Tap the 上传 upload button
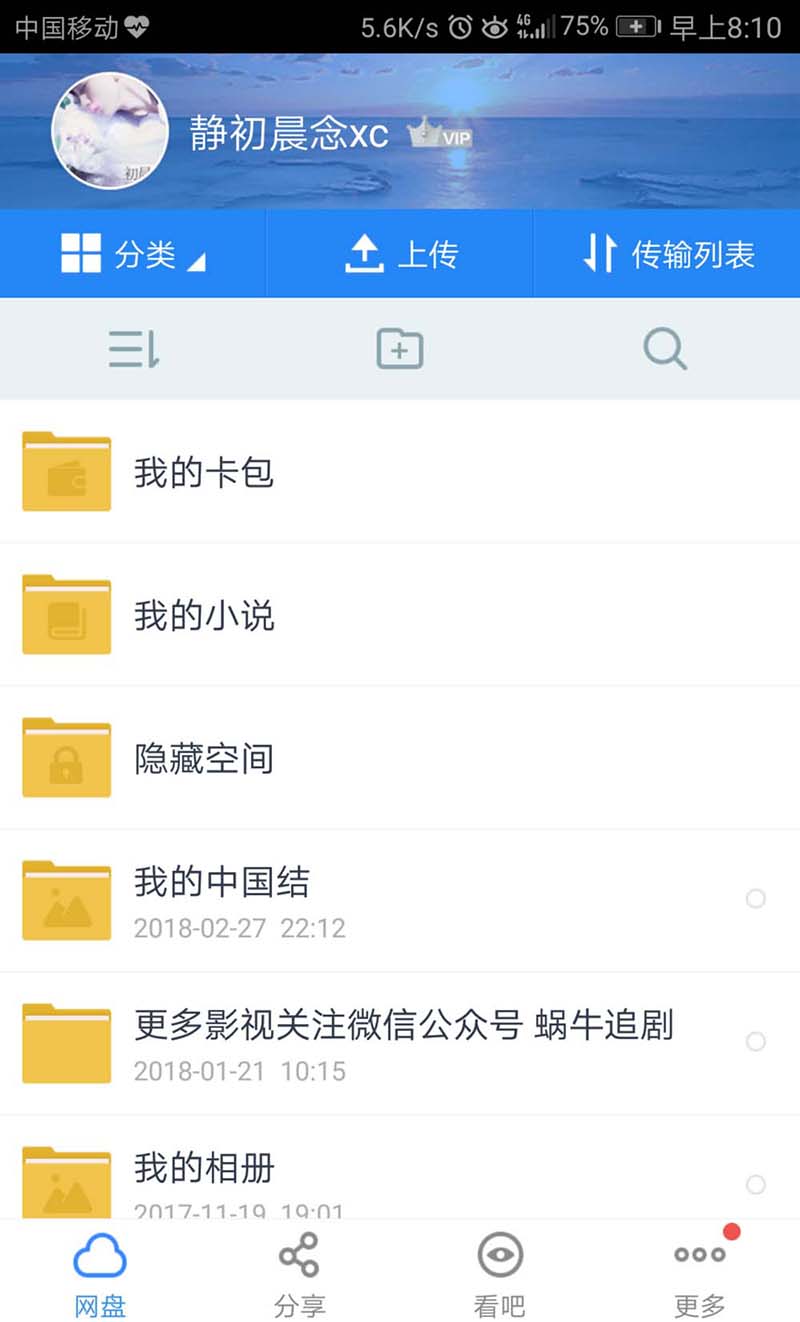The width and height of the screenshot is (800, 1322). [x=400, y=254]
